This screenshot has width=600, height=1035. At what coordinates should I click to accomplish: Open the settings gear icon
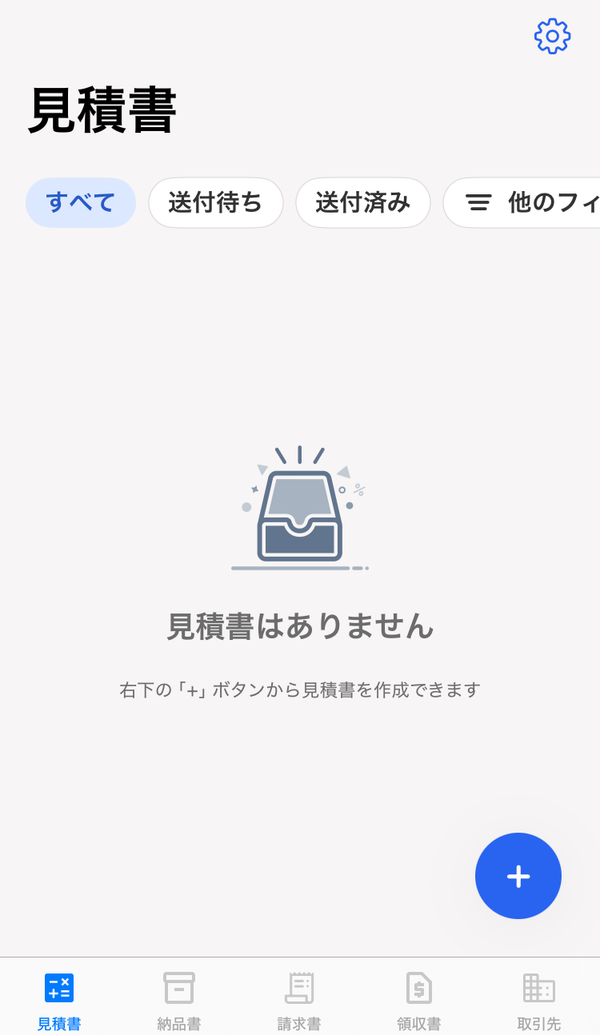[552, 36]
